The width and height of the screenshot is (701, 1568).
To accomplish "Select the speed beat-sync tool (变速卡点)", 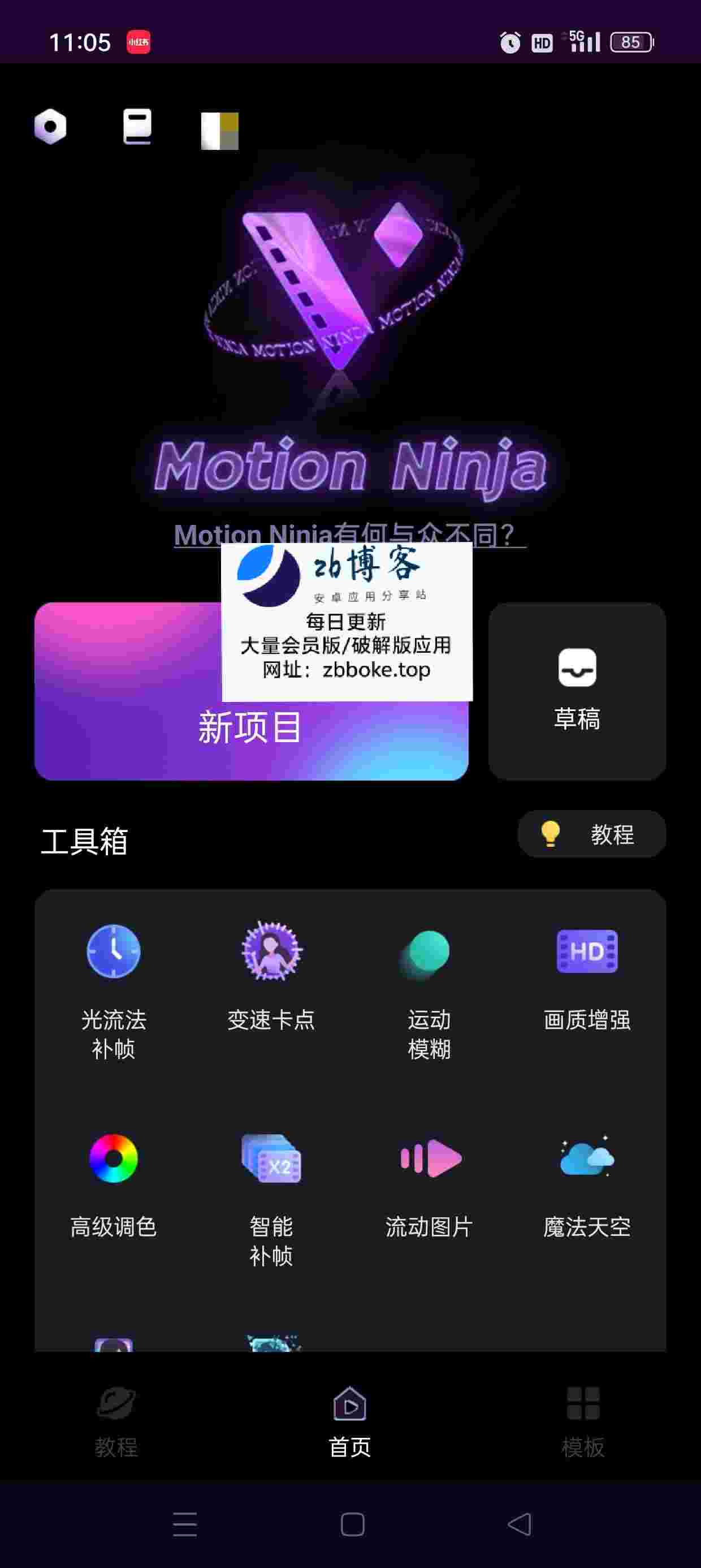I will (x=271, y=976).
